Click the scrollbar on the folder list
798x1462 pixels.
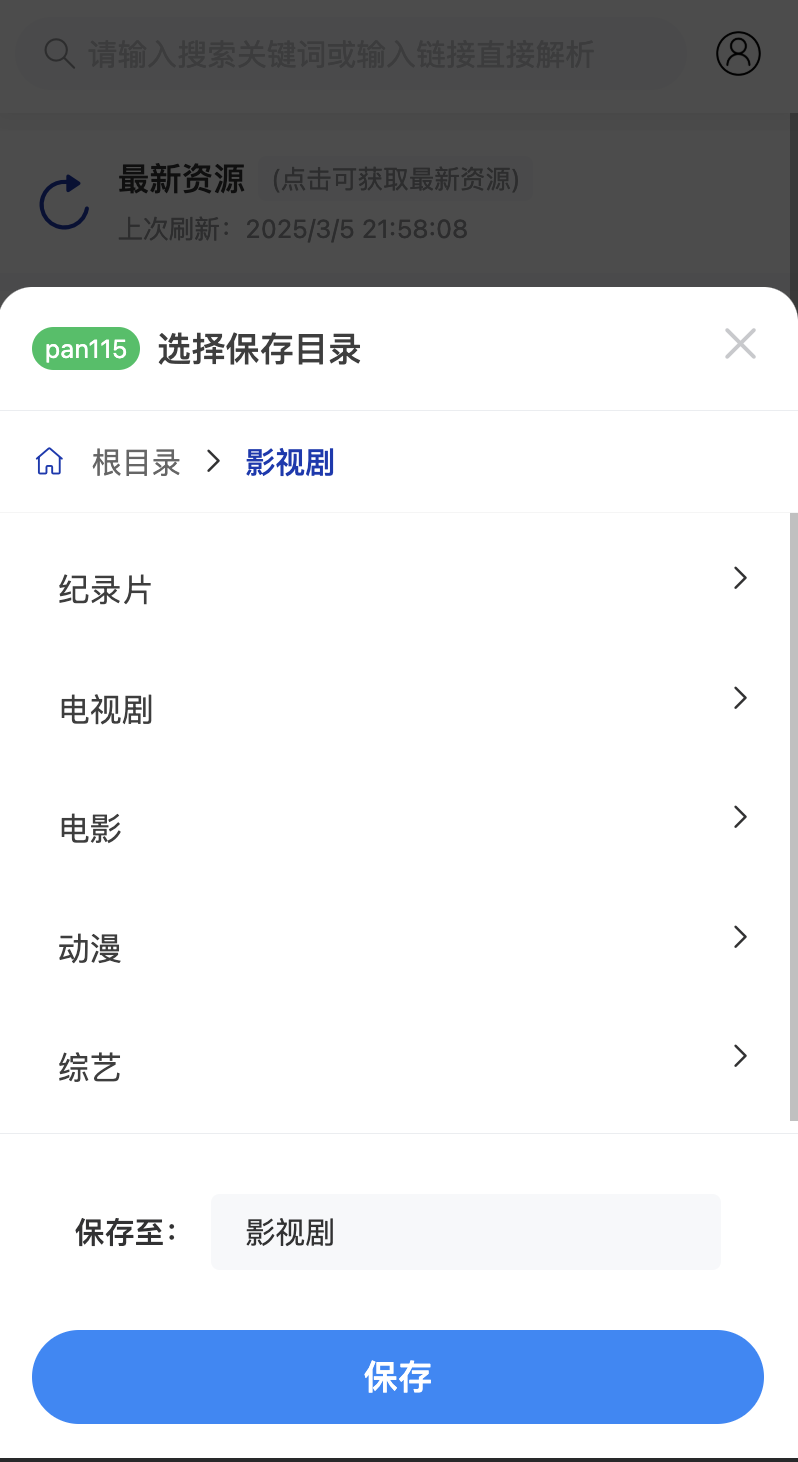pos(793,820)
